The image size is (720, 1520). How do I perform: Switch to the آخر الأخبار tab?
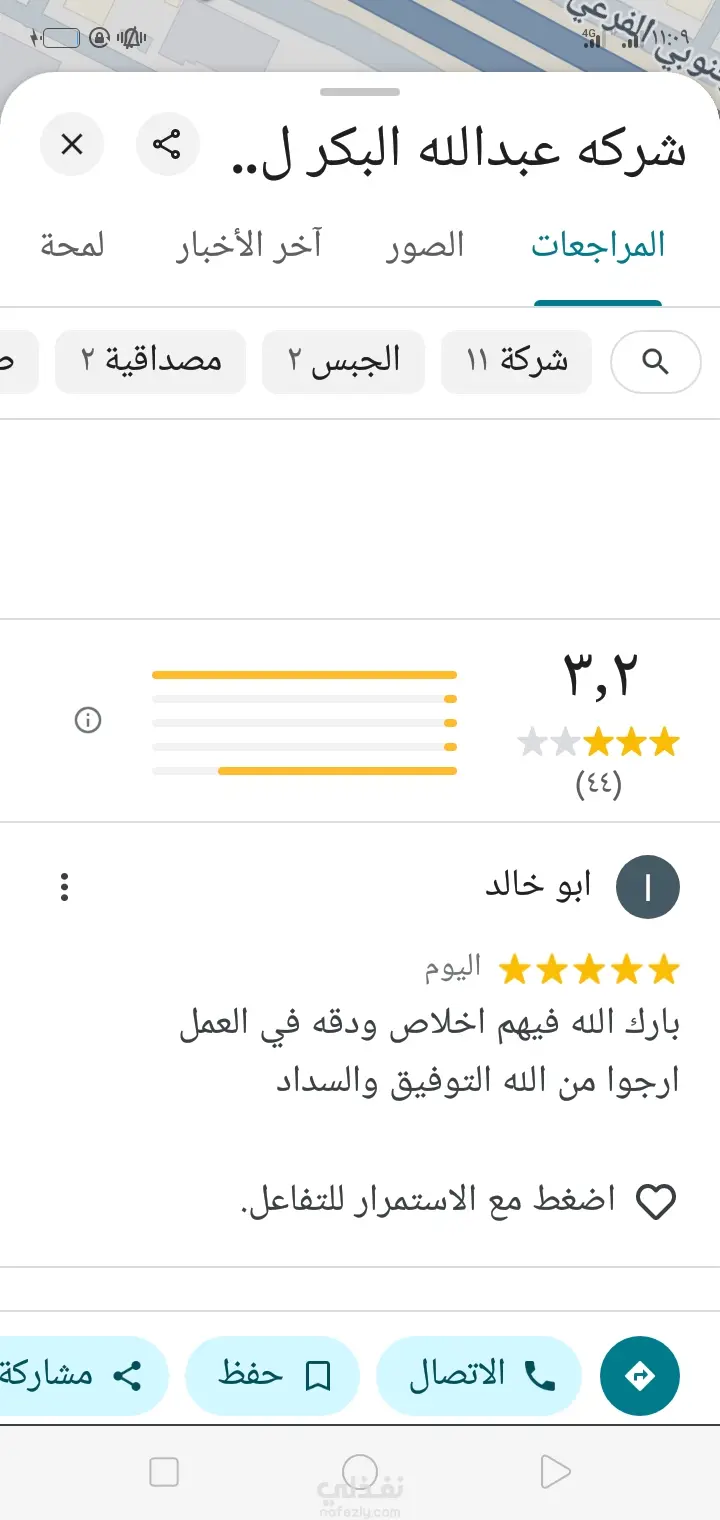click(249, 246)
